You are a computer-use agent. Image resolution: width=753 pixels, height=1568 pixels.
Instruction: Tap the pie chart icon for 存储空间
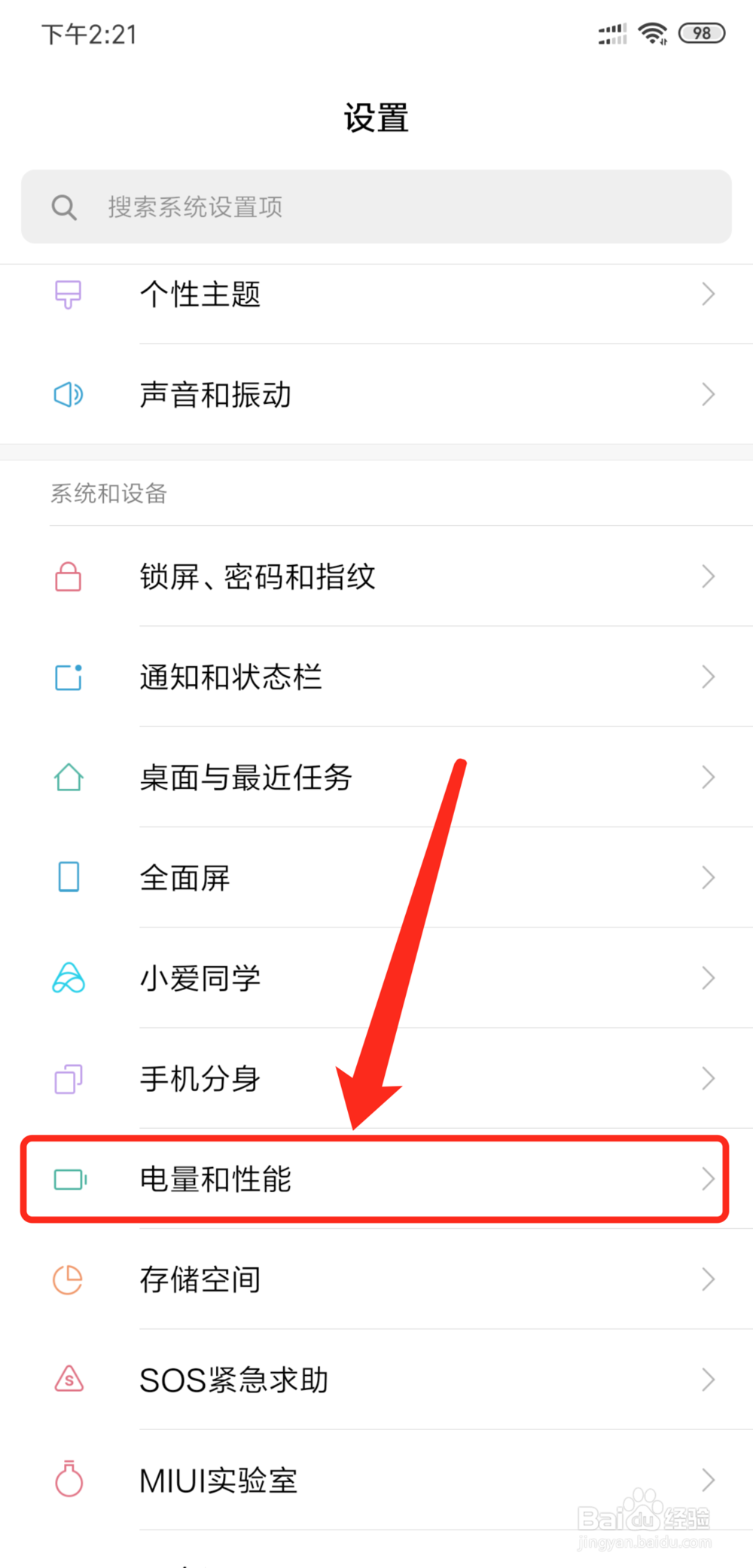click(68, 1279)
